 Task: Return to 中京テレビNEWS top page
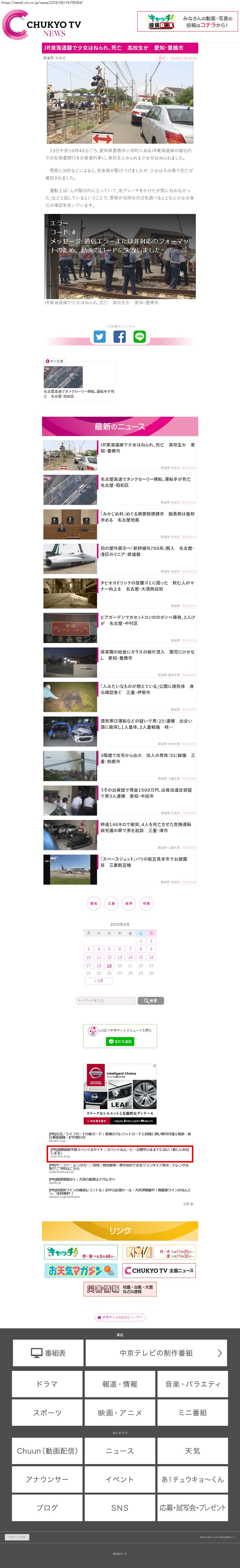[x=120, y=1317]
